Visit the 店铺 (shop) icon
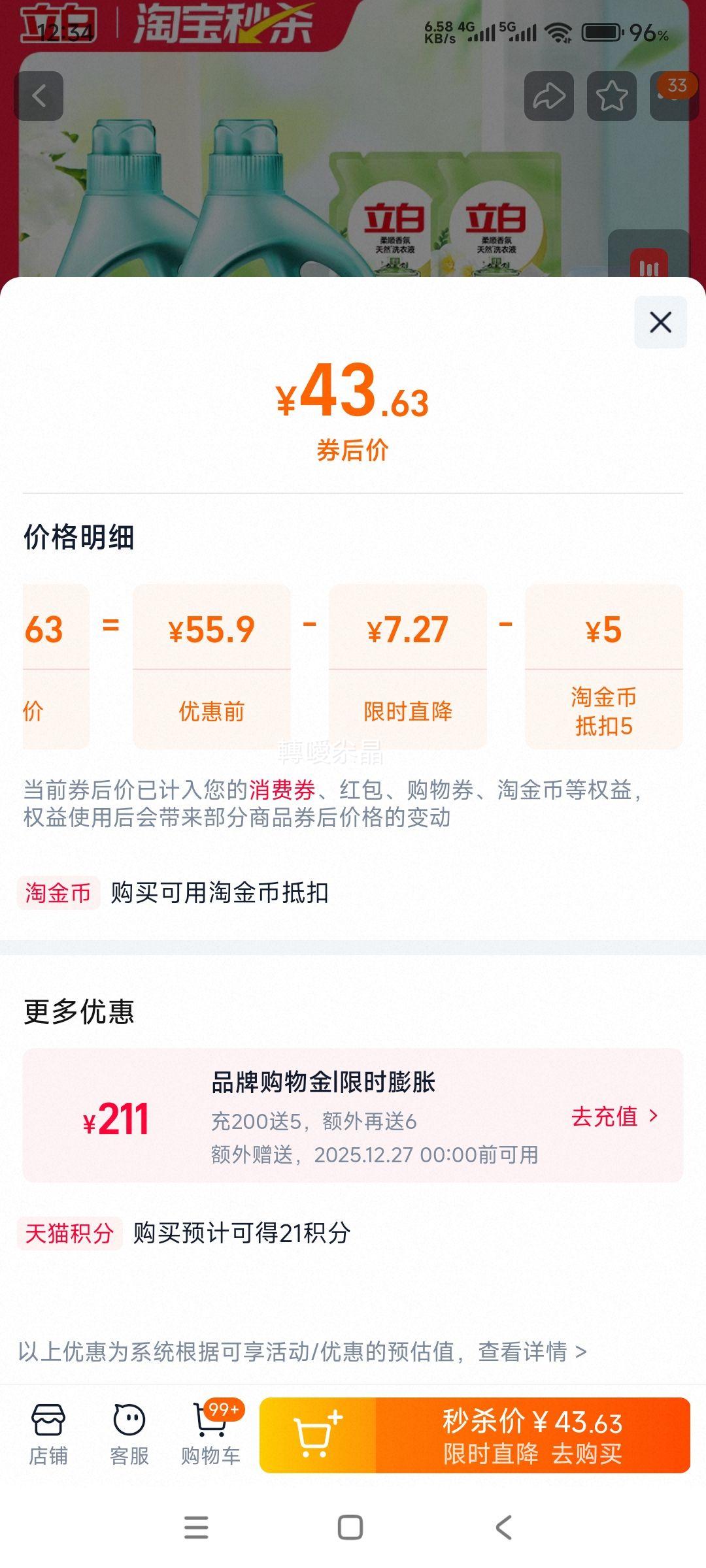The width and height of the screenshot is (706, 1568). (x=50, y=1424)
